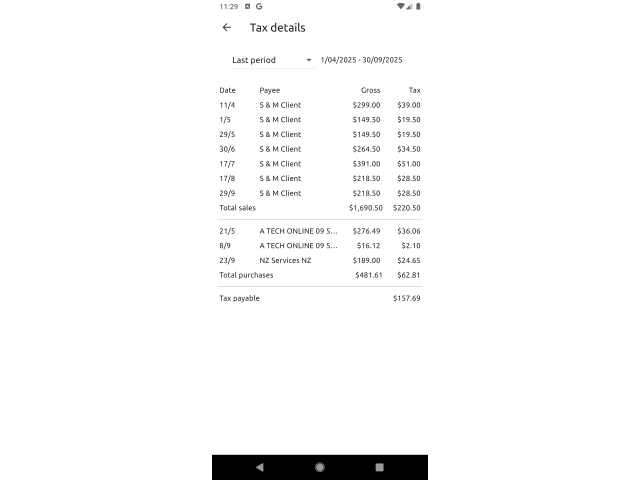
Task: Tap the system home button
Action: (320, 467)
